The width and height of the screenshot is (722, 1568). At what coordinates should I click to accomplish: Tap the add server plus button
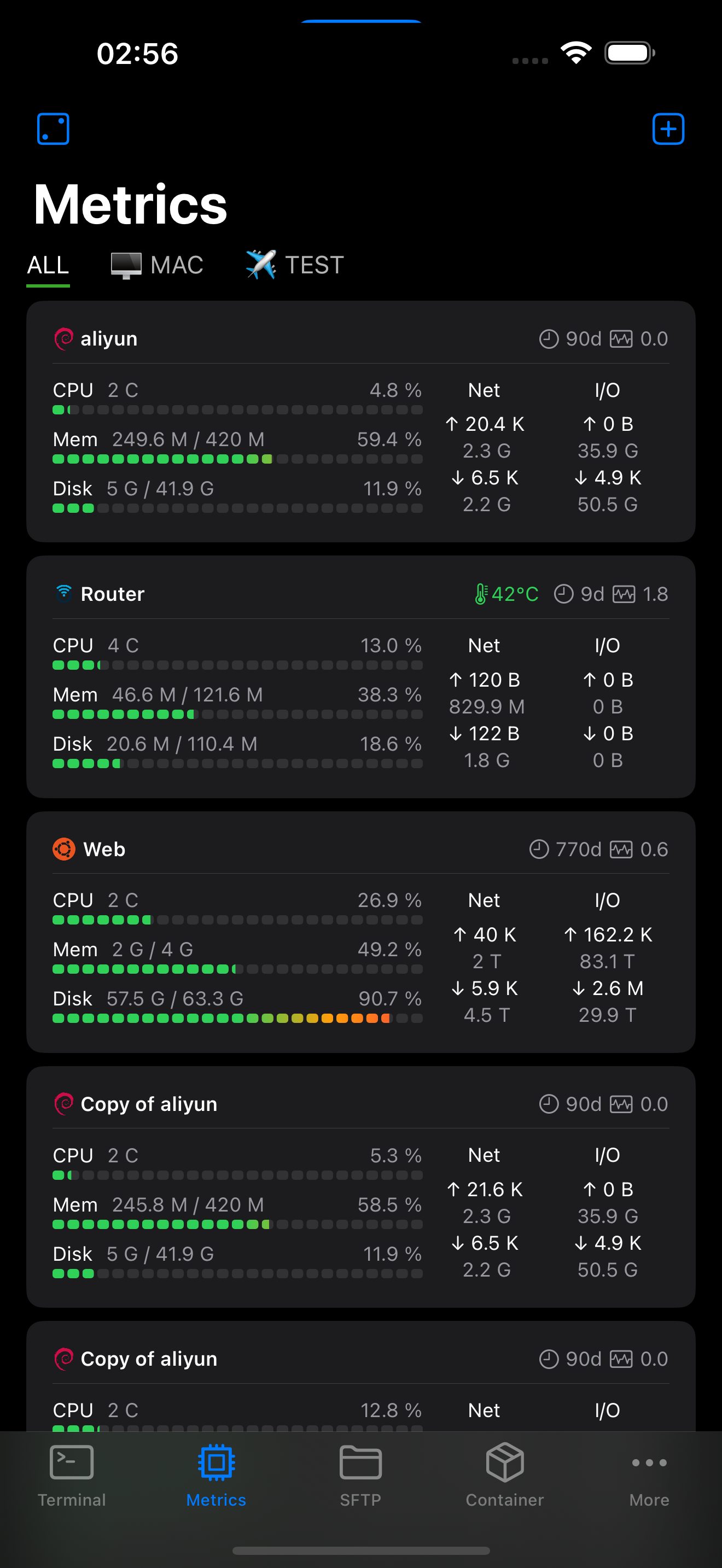pos(668,129)
